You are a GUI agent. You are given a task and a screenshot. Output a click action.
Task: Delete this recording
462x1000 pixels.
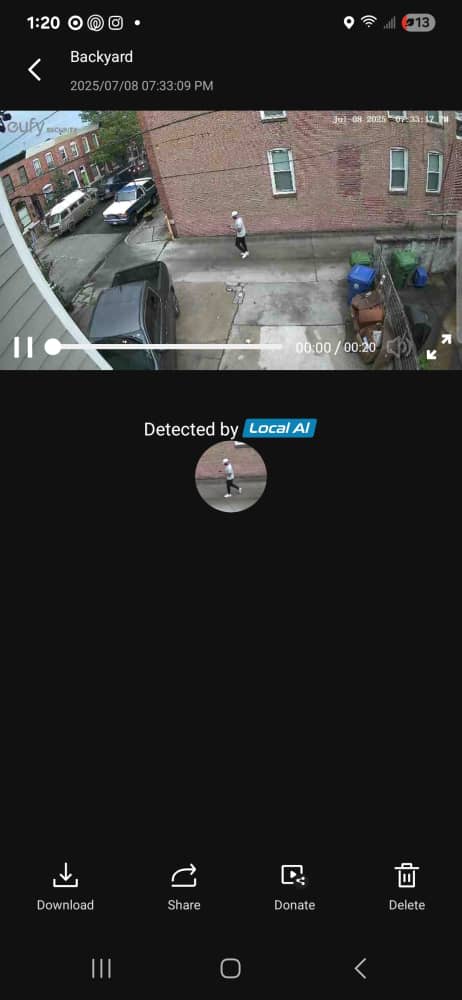[x=406, y=886]
